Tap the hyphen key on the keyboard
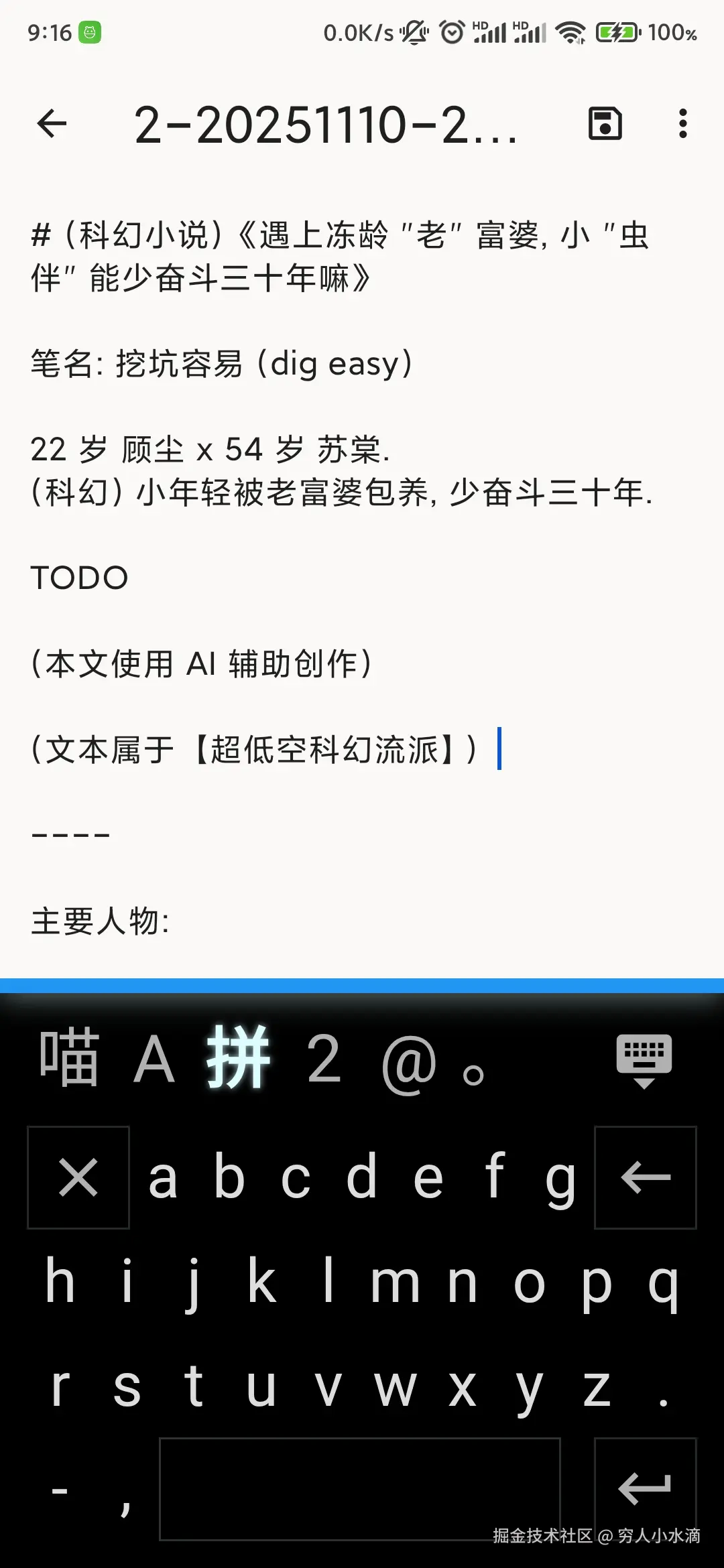 pos(60,1490)
